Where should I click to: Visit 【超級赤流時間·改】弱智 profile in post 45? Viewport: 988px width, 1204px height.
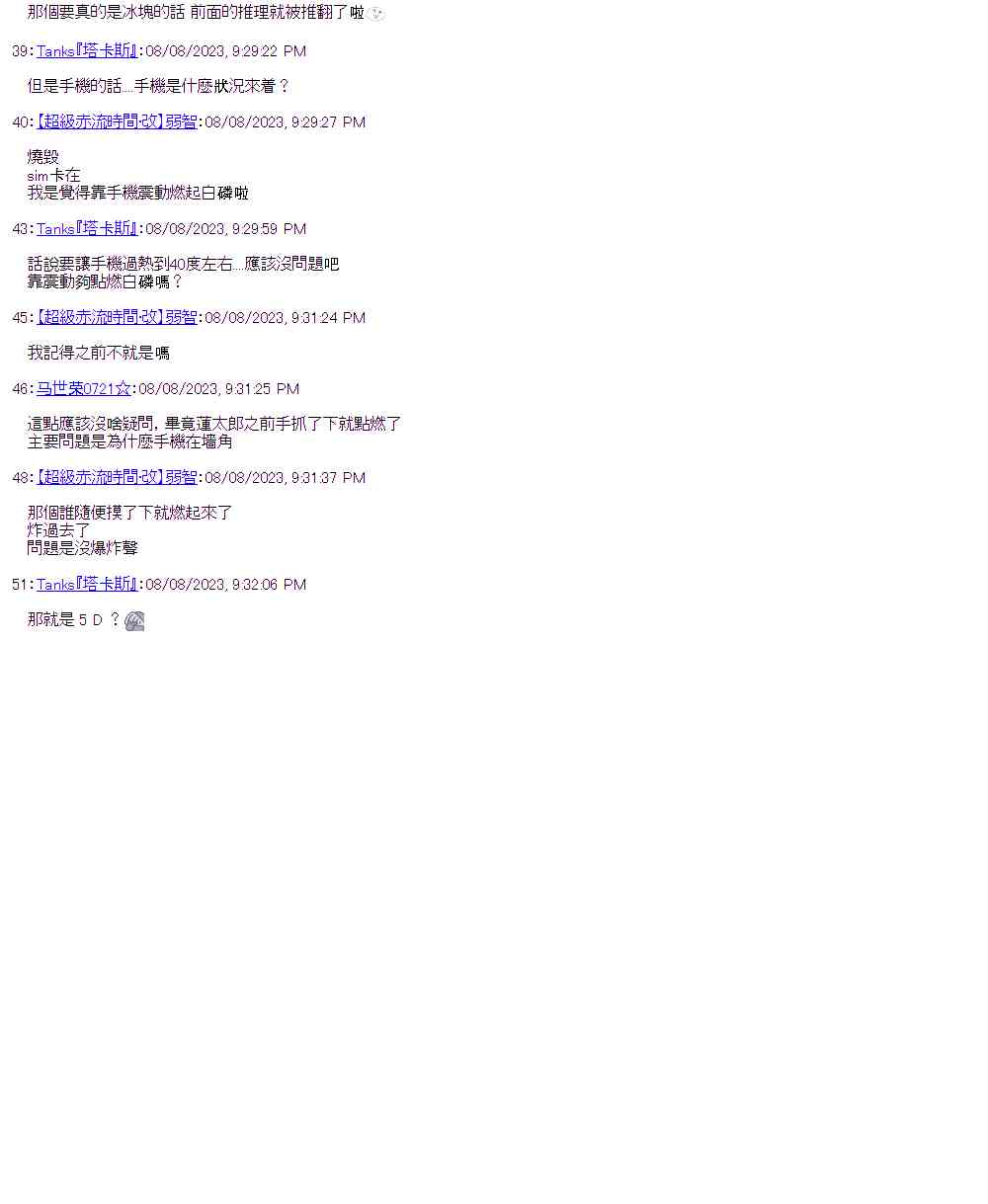point(117,318)
